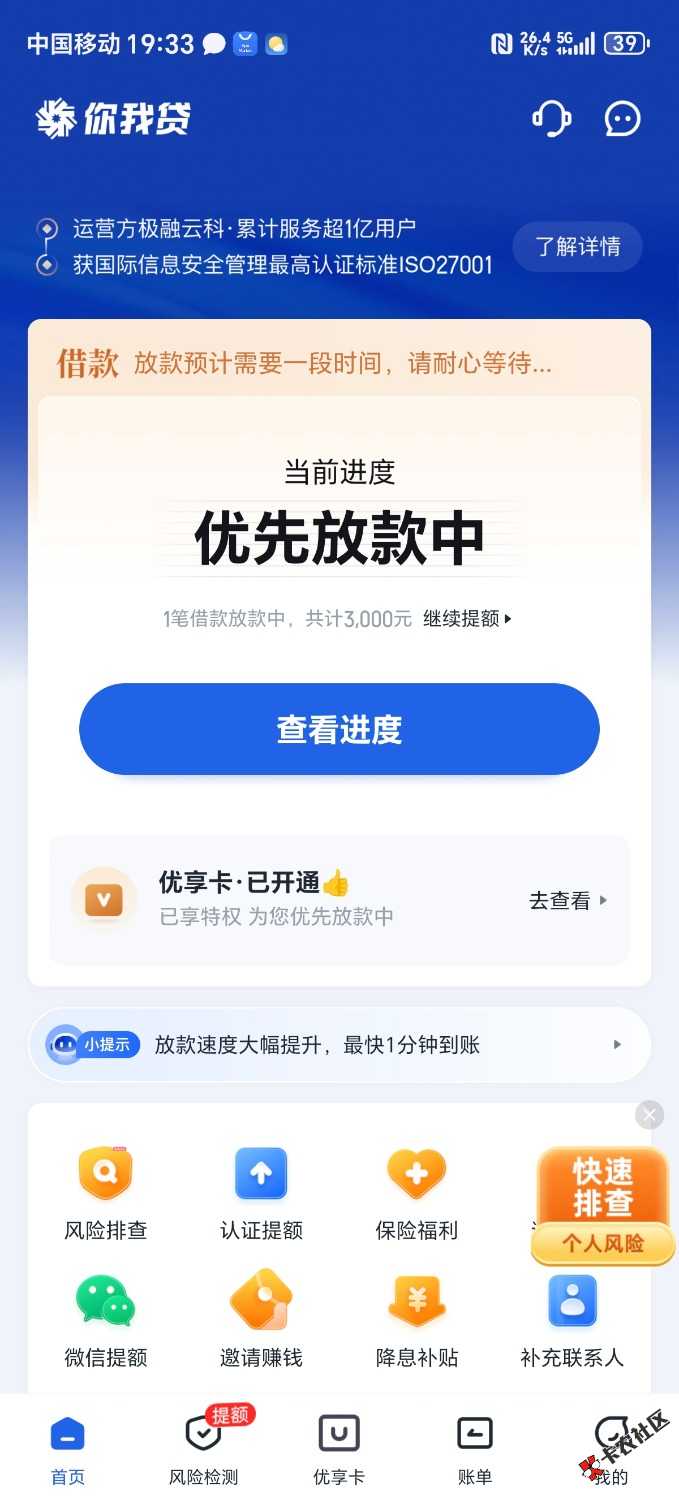This screenshot has width=679, height=1500.
Task: Tap the 快速排查 个人风险 floating banner
Action: pos(602,1205)
